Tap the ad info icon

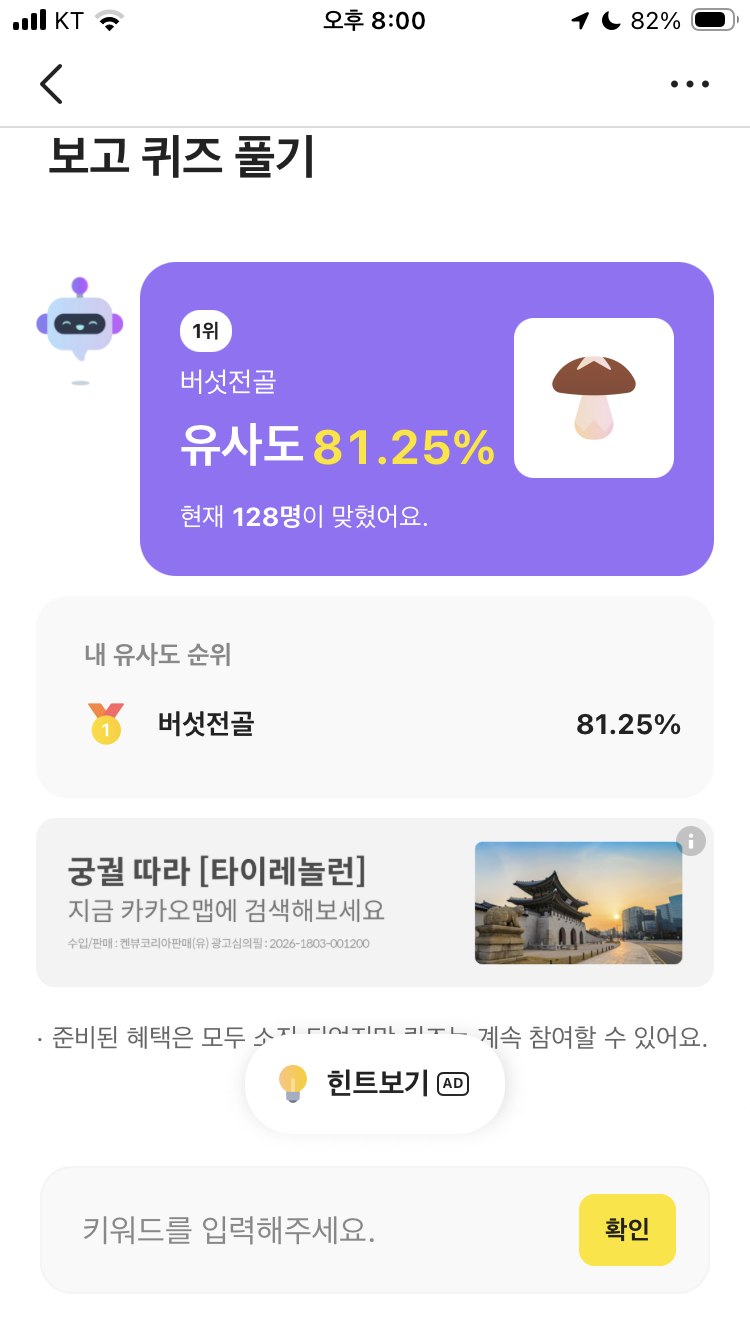click(690, 841)
